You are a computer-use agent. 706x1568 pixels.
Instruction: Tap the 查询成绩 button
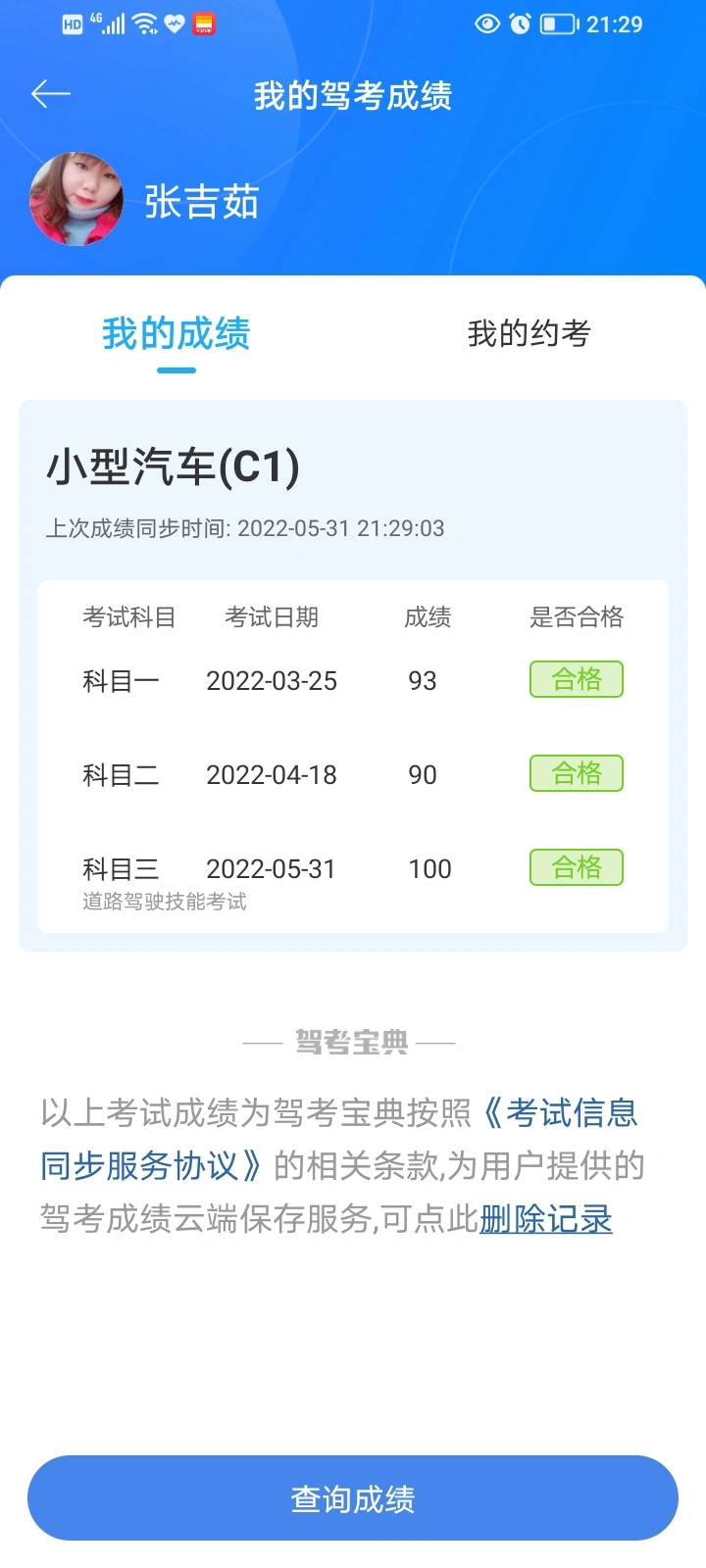(353, 1498)
